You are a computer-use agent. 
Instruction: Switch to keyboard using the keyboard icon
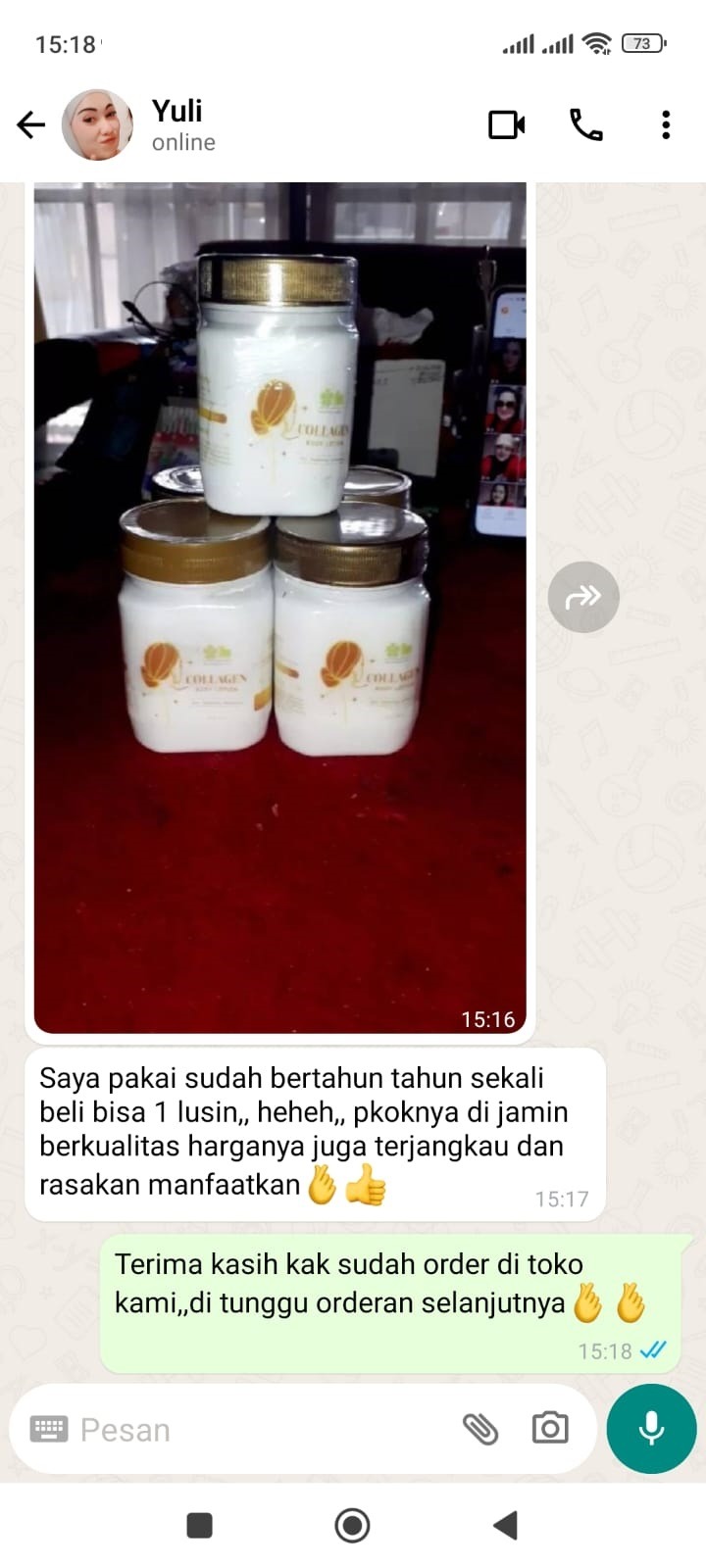(x=49, y=1430)
